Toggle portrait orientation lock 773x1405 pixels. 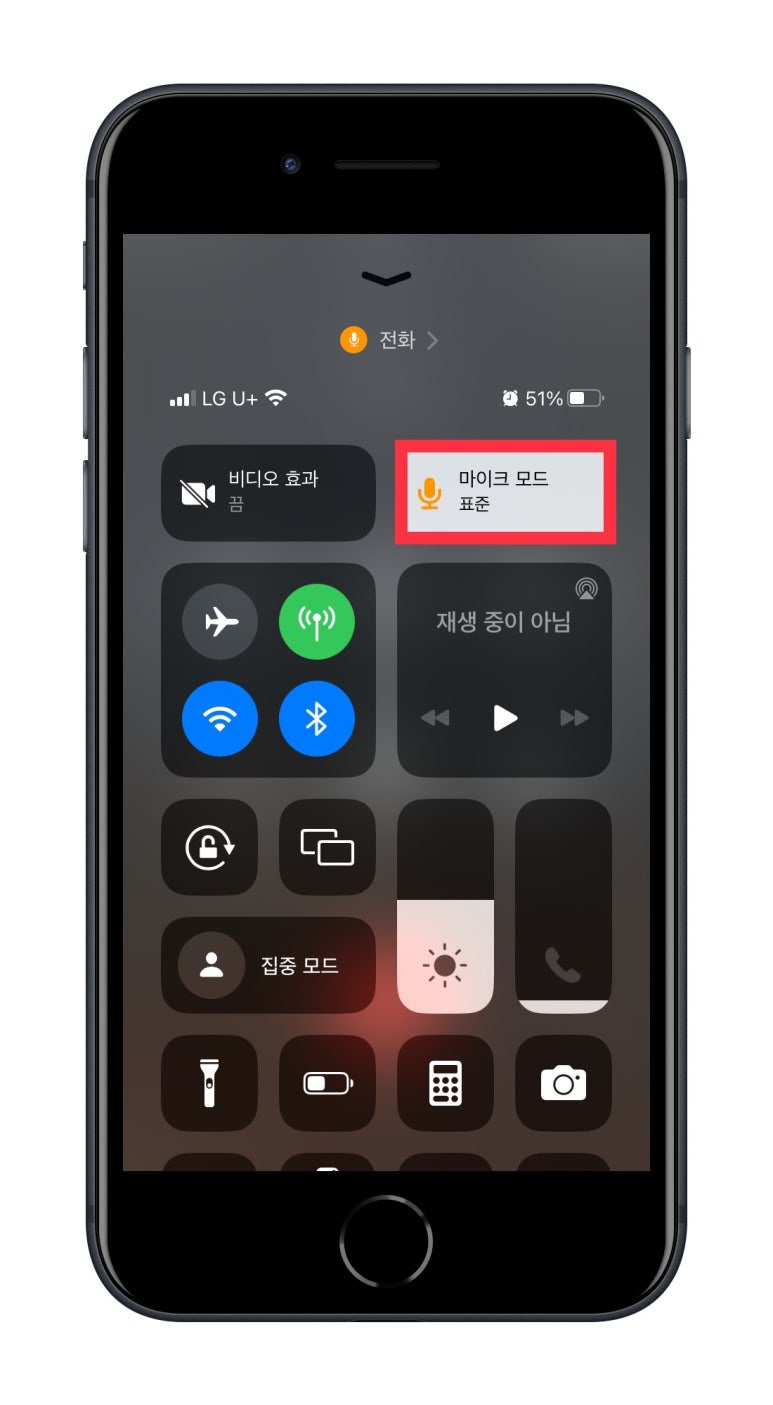point(210,847)
